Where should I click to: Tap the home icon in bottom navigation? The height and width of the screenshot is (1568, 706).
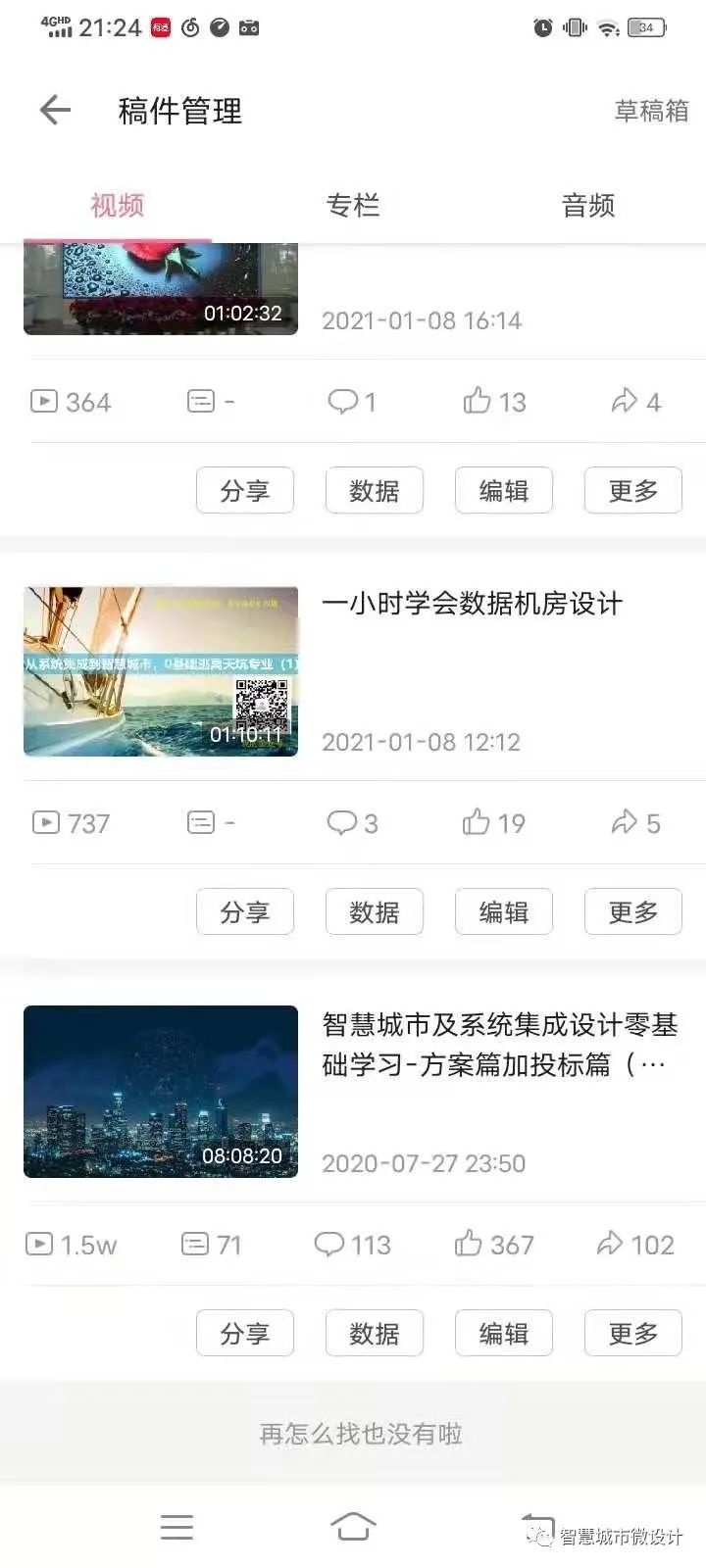pos(355,1526)
